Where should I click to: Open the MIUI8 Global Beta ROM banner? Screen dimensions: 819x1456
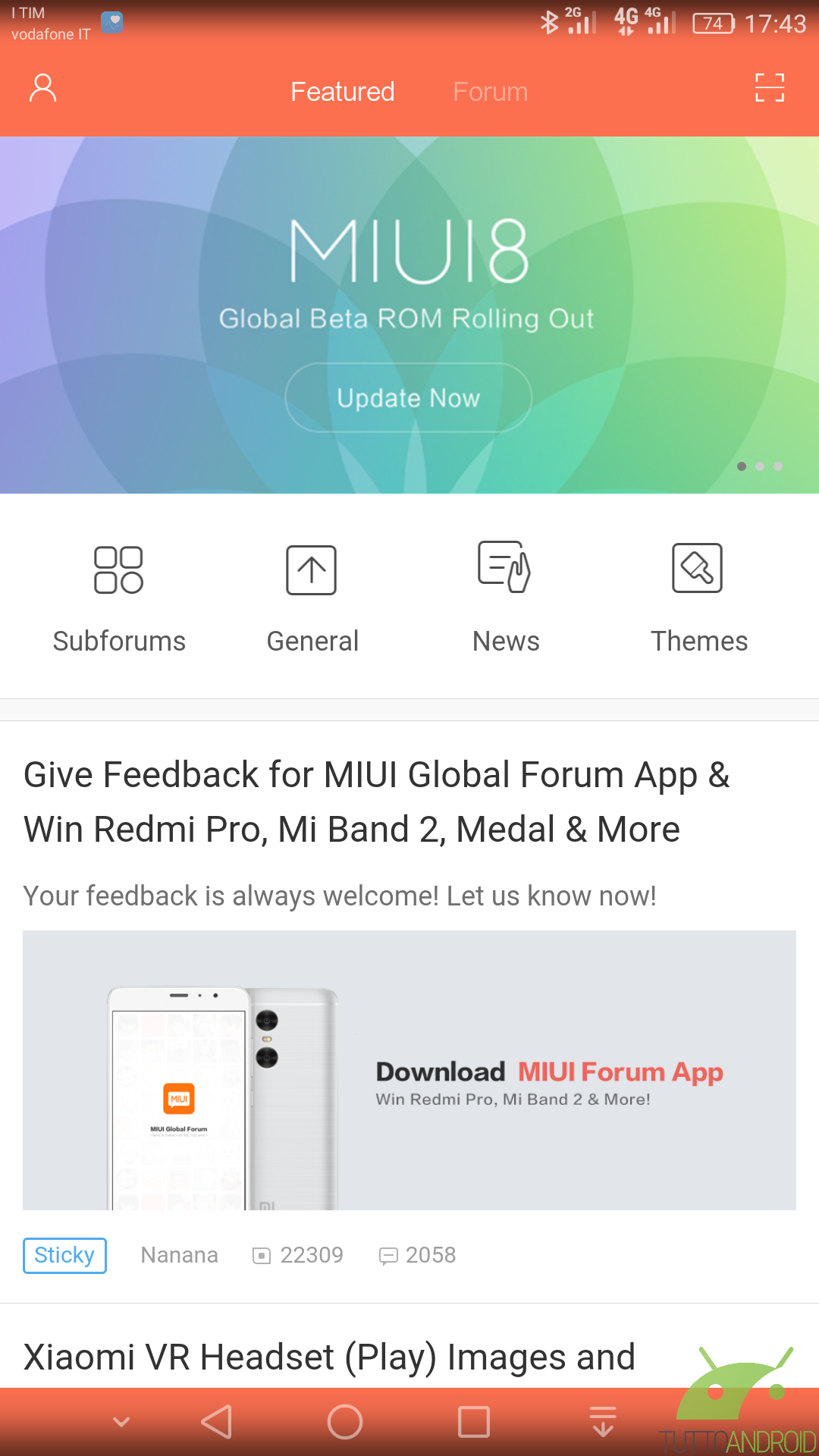(x=409, y=315)
